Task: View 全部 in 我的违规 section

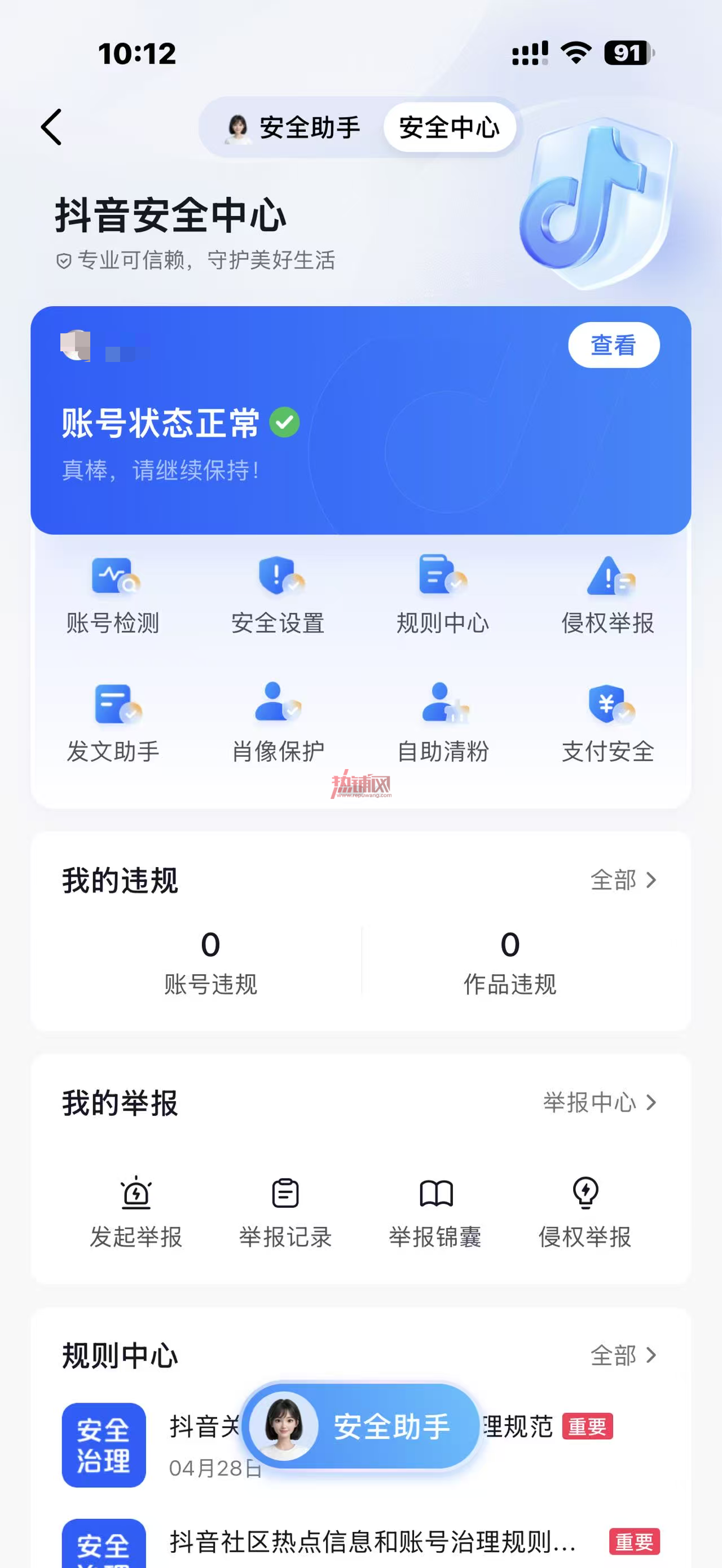Action: point(624,880)
